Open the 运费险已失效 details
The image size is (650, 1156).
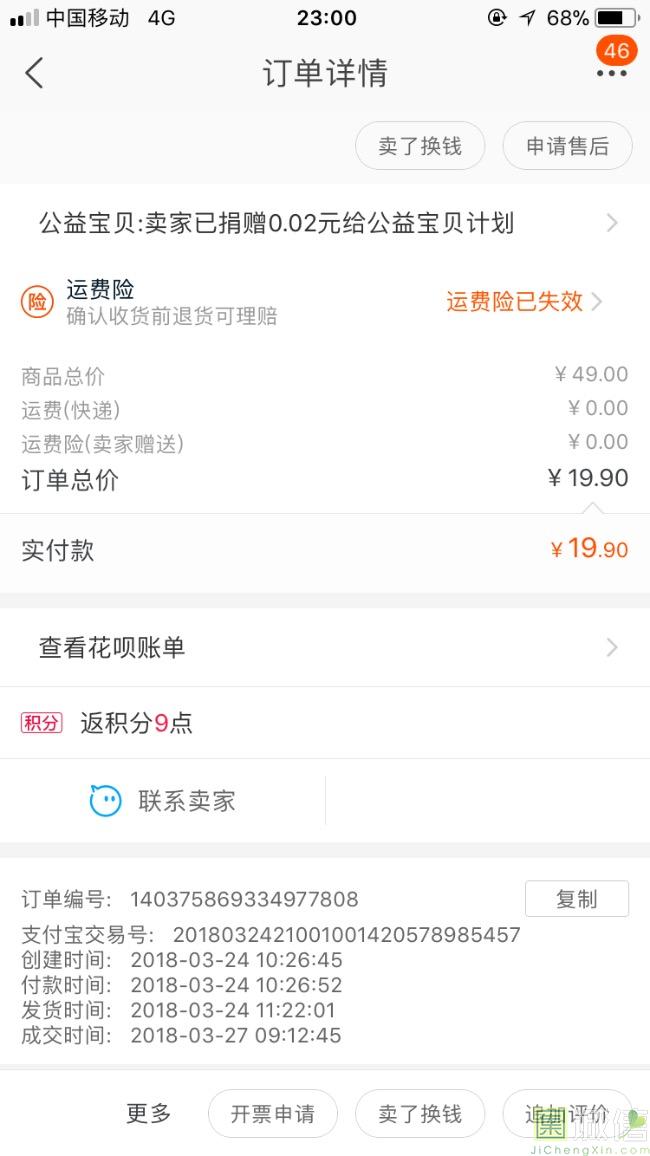tap(524, 302)
